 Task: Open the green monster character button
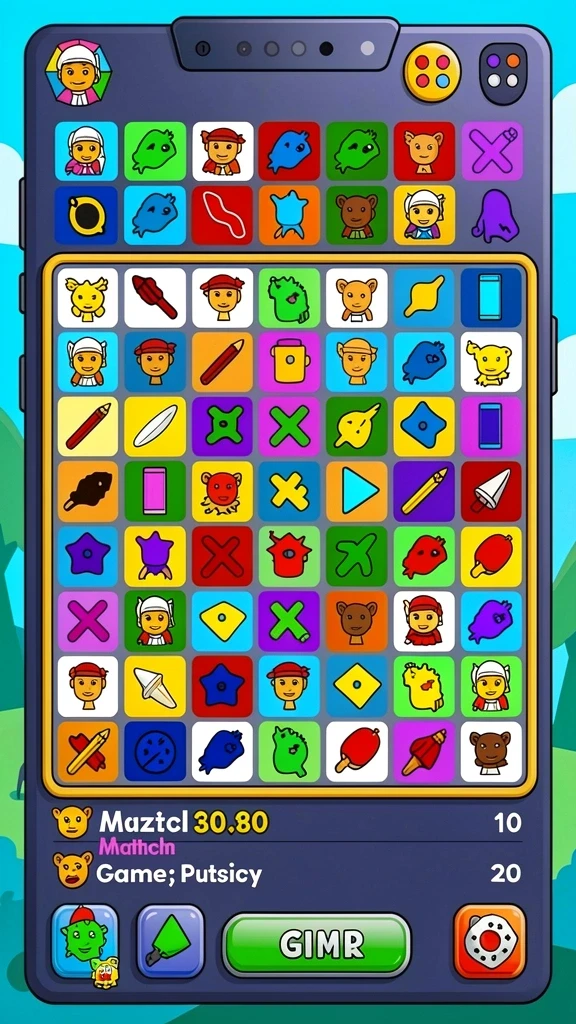click(x=86, y=941)
